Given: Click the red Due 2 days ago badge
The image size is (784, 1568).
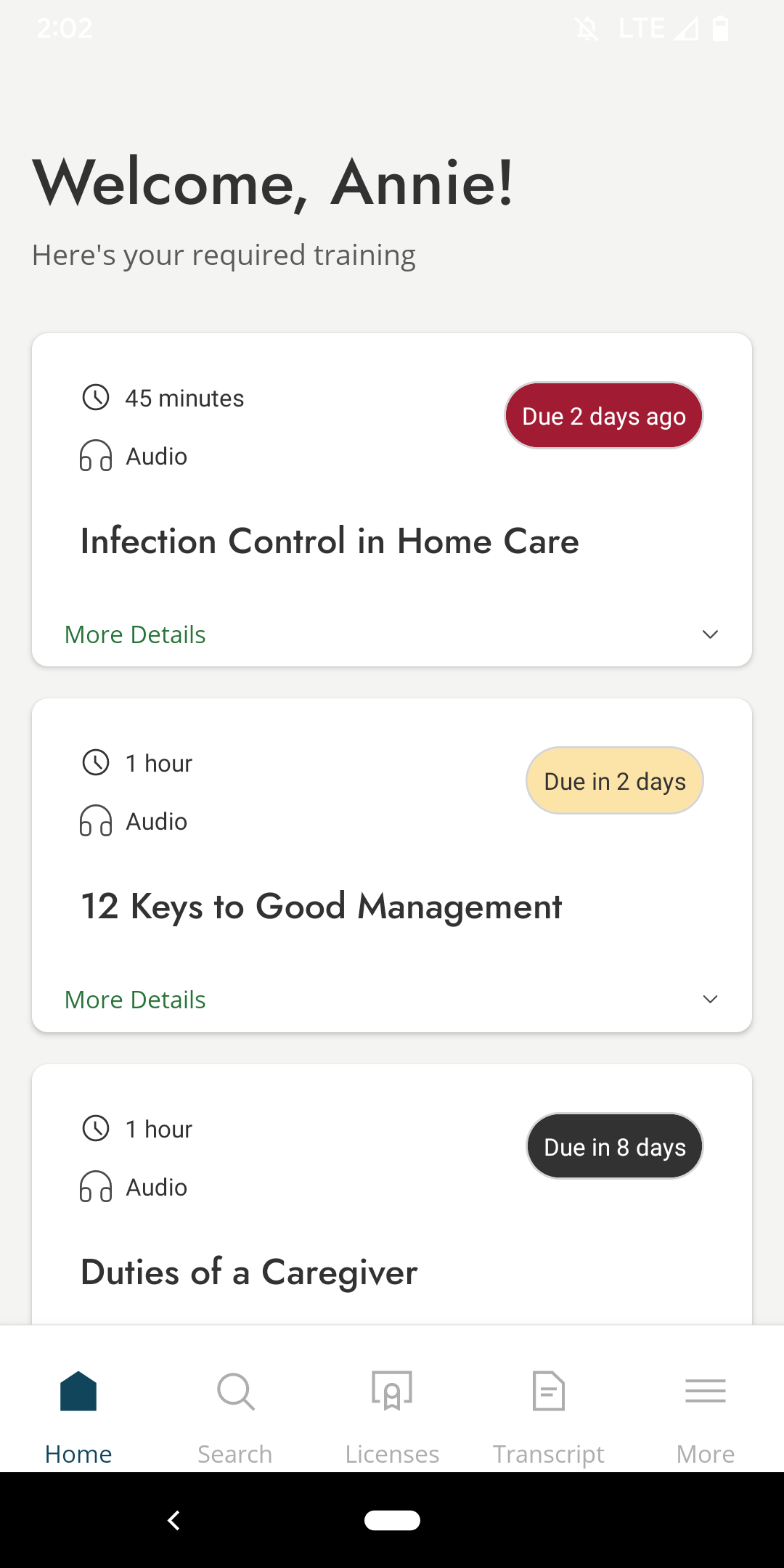Looking at the screenshot, I should click(x=603, y=415).
